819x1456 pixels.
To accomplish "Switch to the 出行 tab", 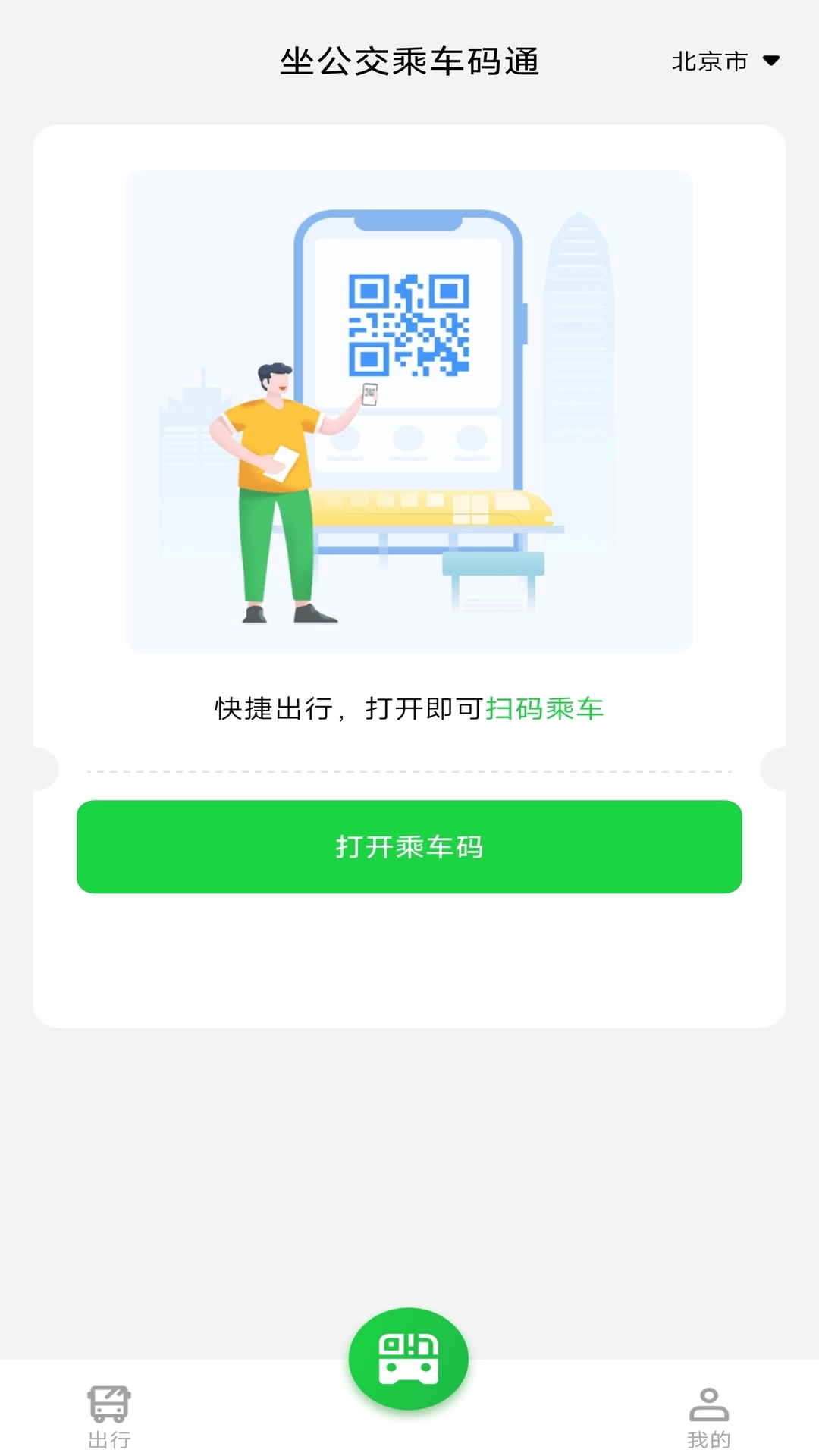I will (109, 1416).
